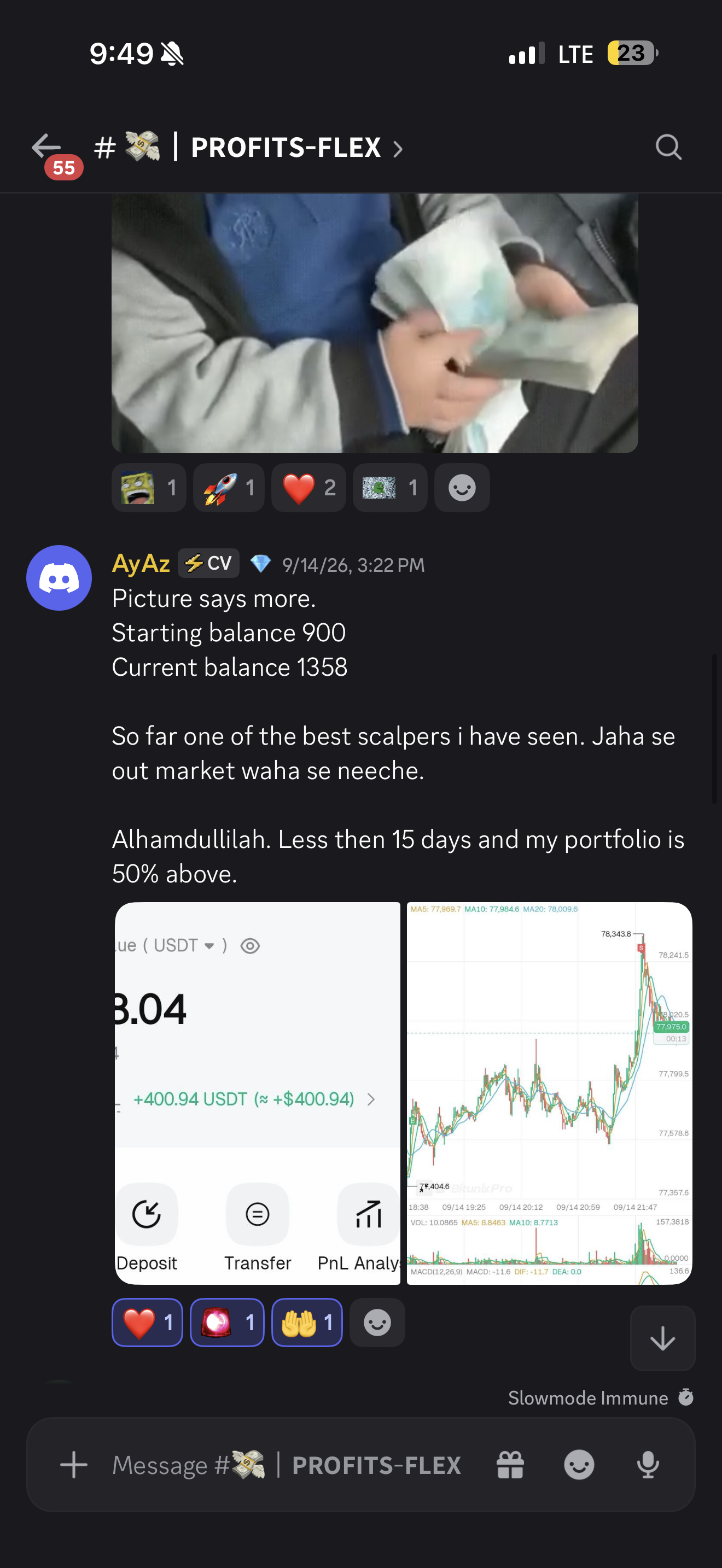The height and width of the screenshot is (1568, 722).
Task: Open AyAz's profile avatar
Action: 59,578
